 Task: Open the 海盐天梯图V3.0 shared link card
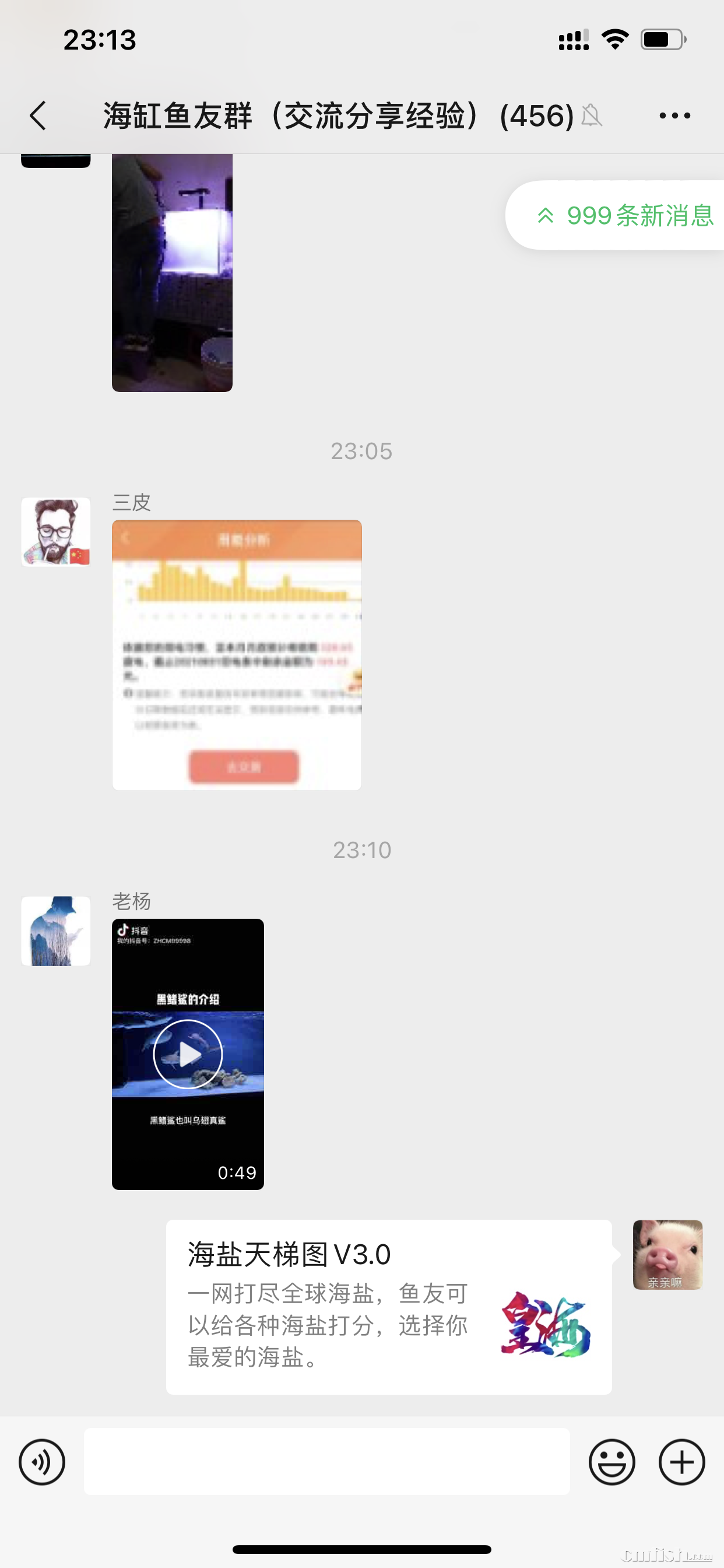[389, 1306]
